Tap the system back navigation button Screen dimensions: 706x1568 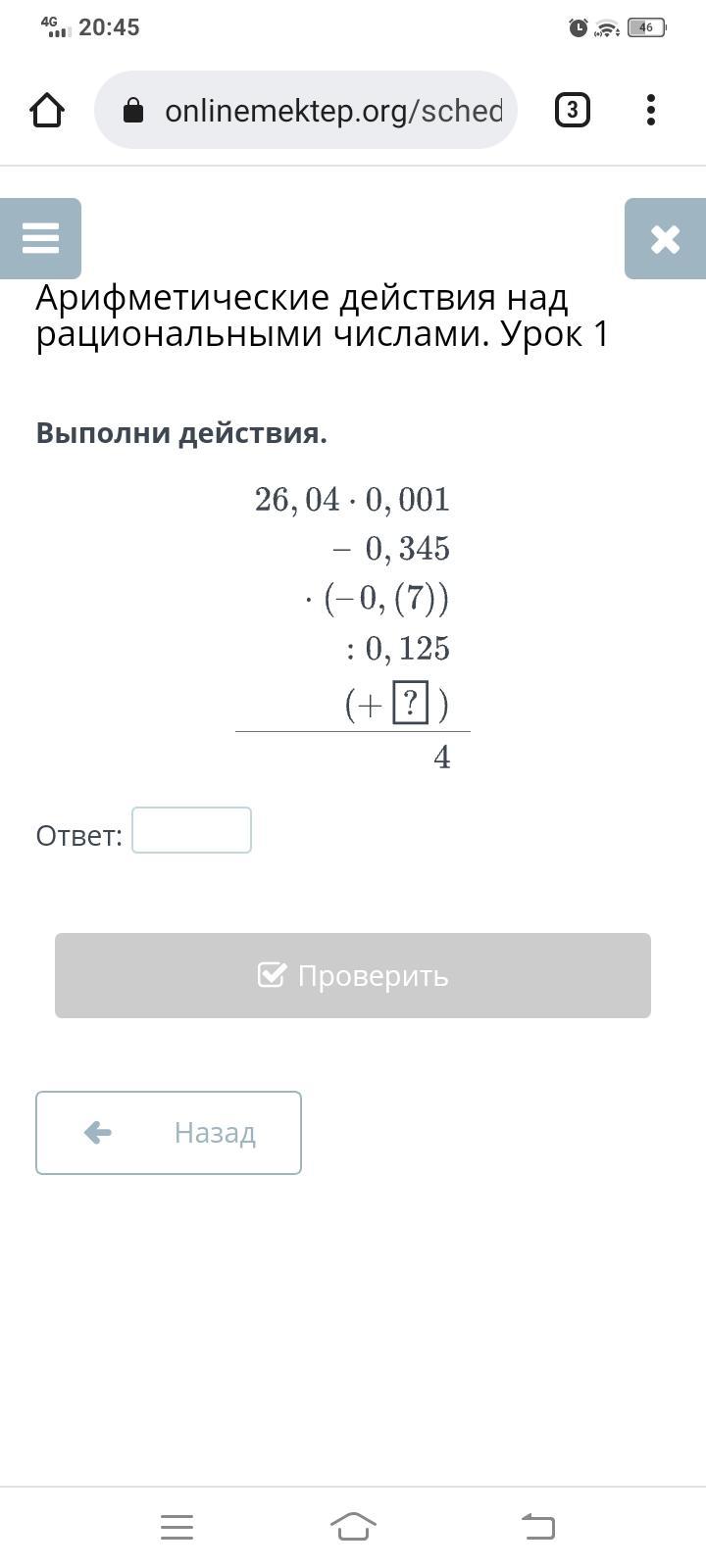pyautogui.click(x=538, y=1526)
